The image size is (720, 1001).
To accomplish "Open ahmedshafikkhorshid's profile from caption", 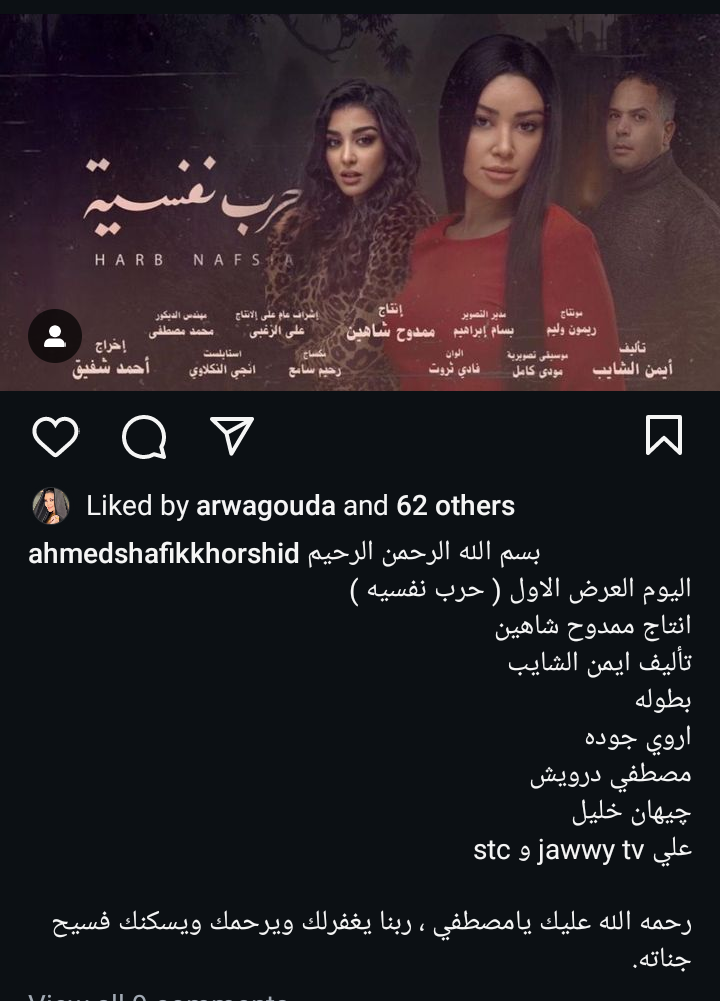I will (163, 554).
